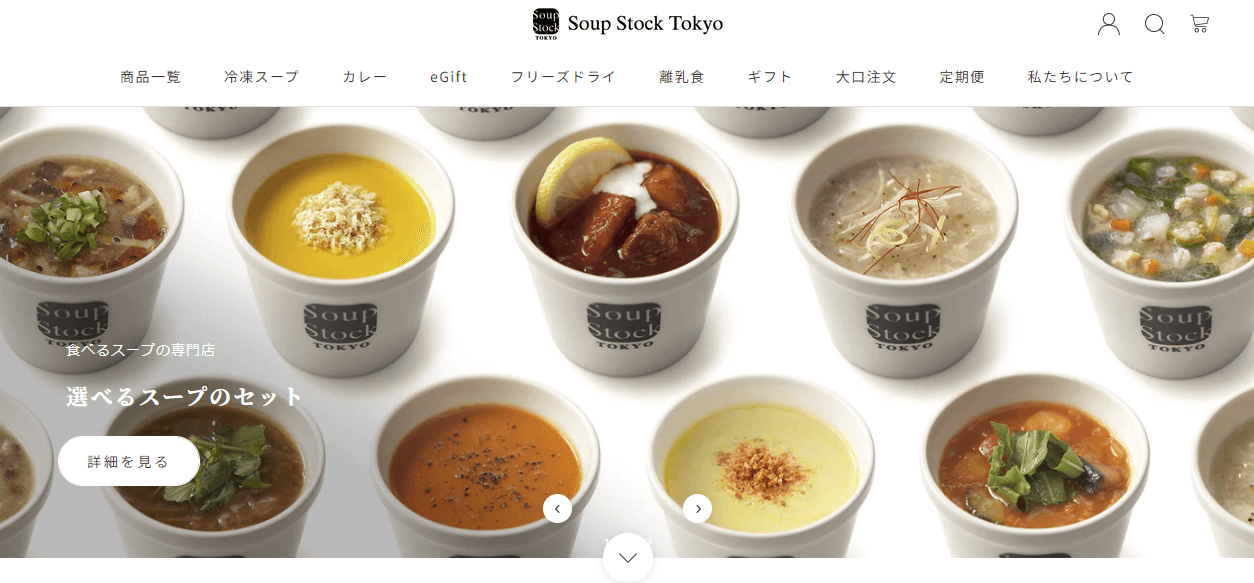Open the 離乳食 category

pos(682,77)
